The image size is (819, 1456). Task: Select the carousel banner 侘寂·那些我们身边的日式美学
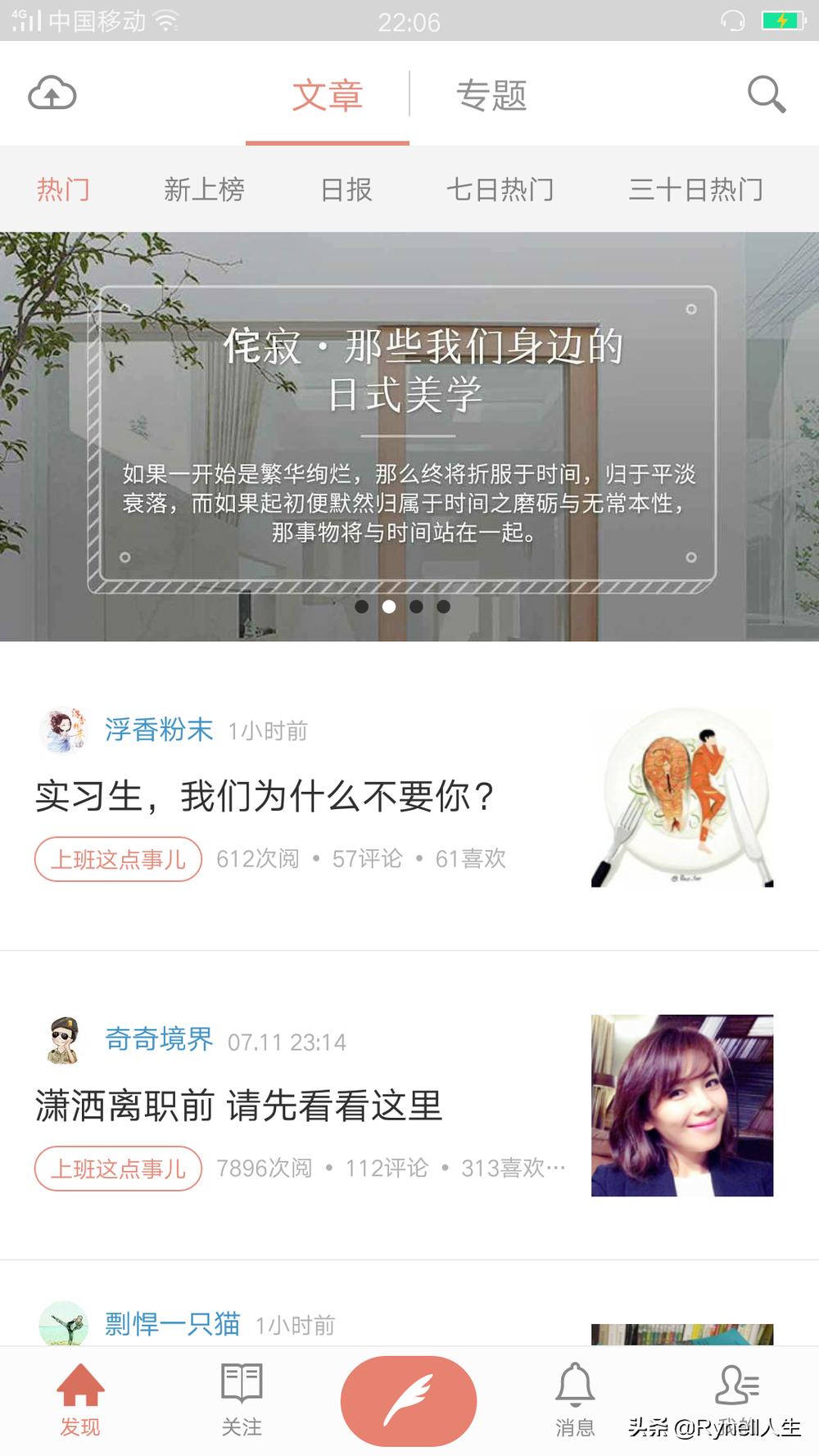click(x=409, y=434)
